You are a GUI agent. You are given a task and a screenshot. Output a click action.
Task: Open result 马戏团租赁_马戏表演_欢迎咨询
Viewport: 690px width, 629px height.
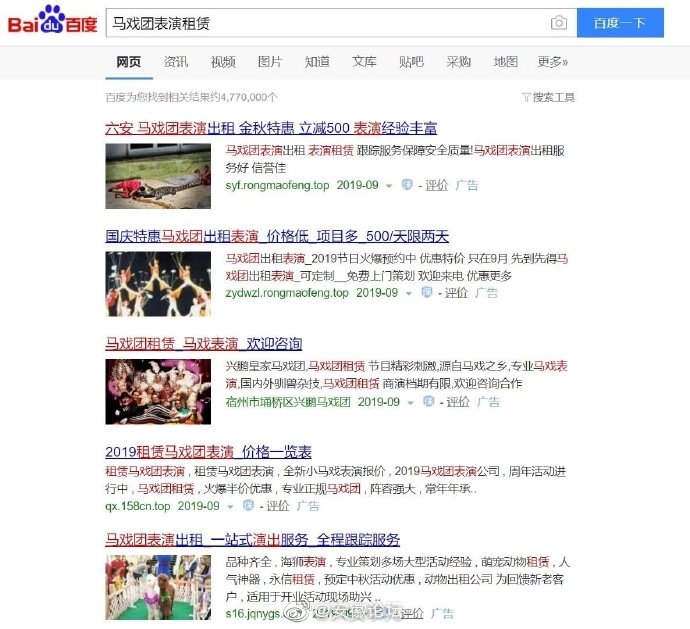click(203, 344)
